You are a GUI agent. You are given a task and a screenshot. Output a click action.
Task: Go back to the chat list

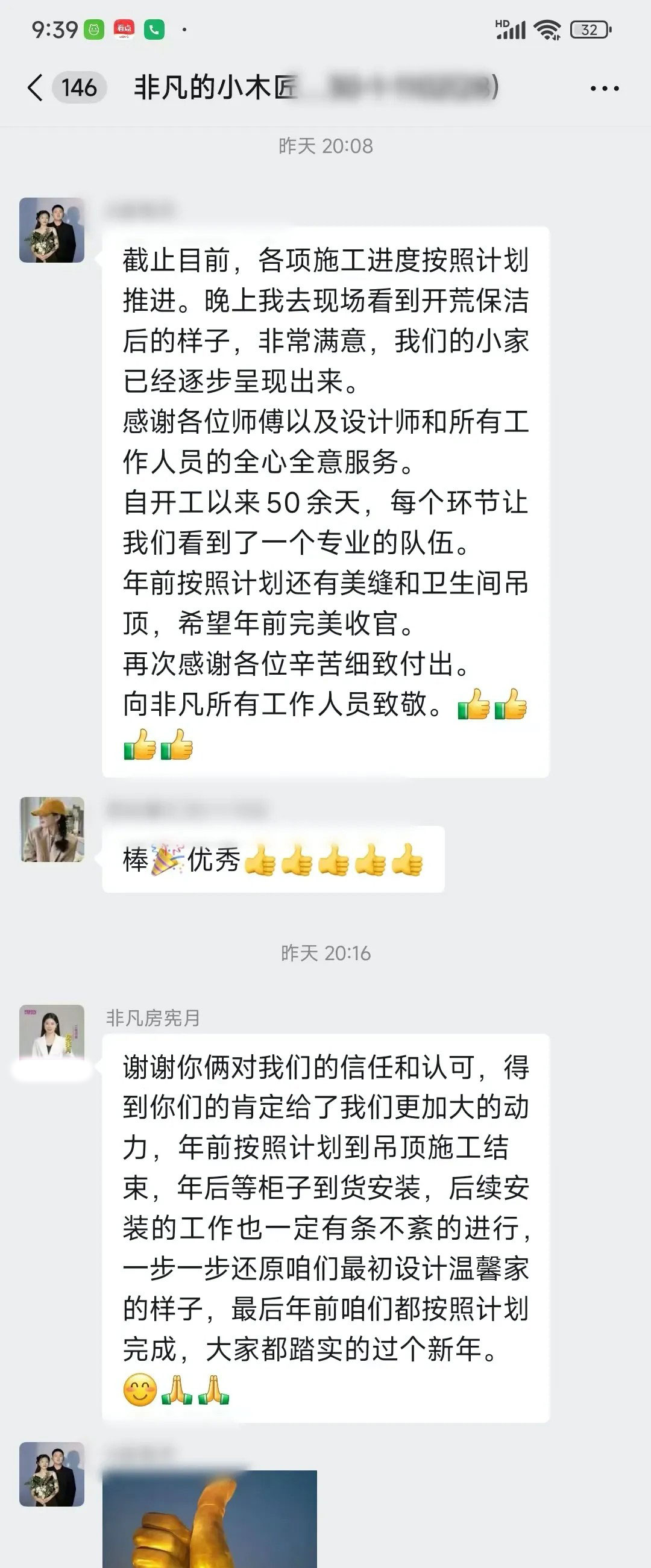(36, 88)
